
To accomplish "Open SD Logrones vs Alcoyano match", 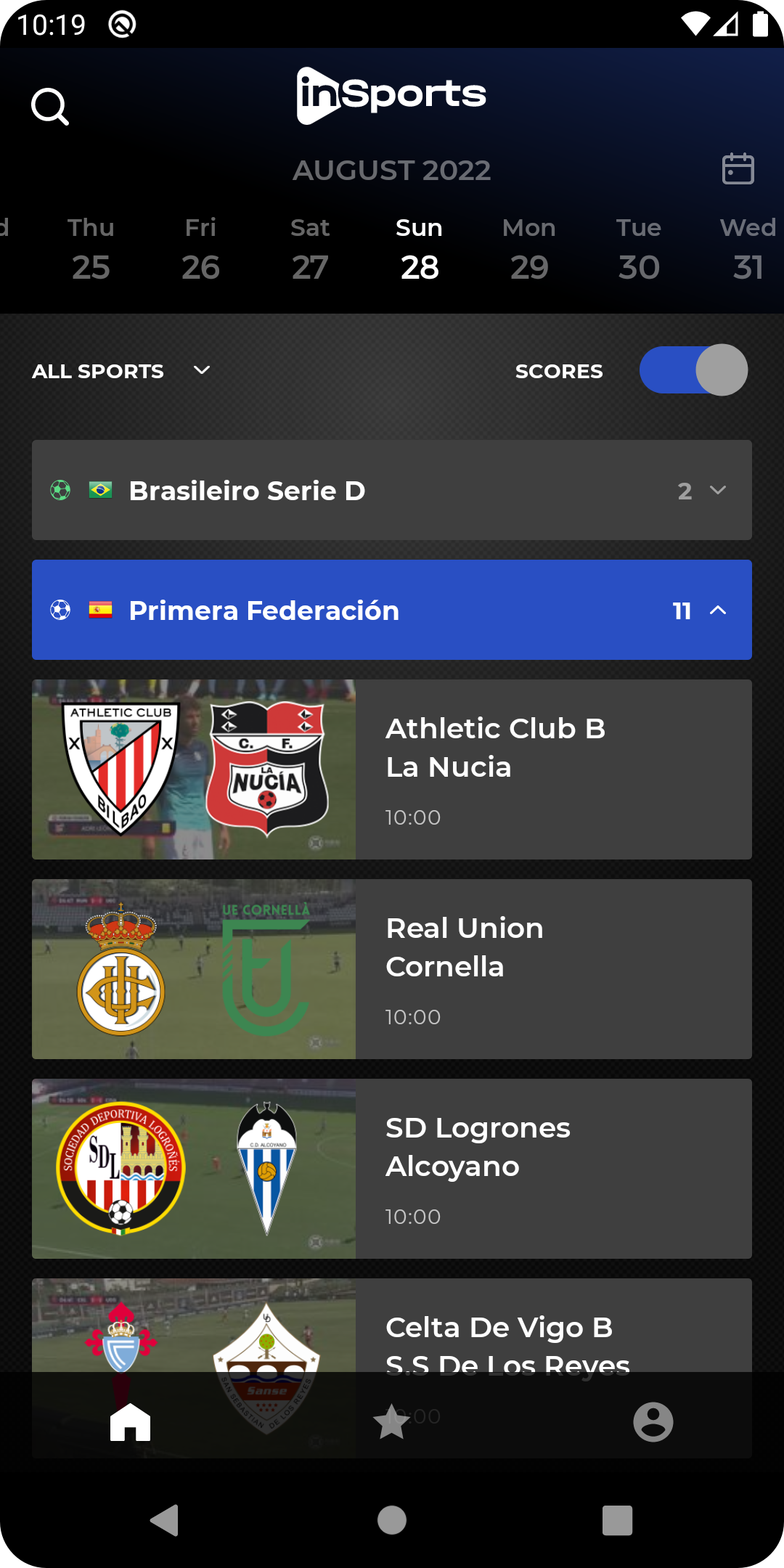I will [392, 1169].
